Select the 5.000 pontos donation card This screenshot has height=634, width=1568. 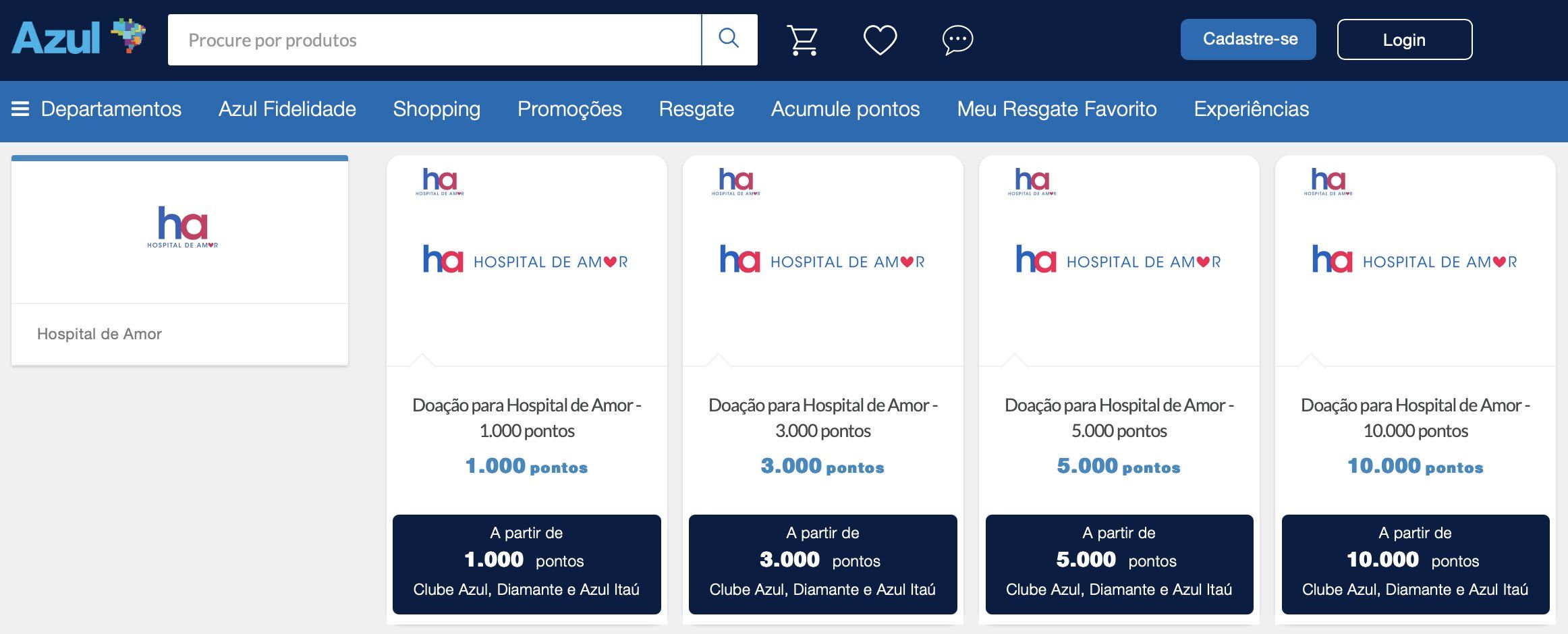tap(1119, 417)
